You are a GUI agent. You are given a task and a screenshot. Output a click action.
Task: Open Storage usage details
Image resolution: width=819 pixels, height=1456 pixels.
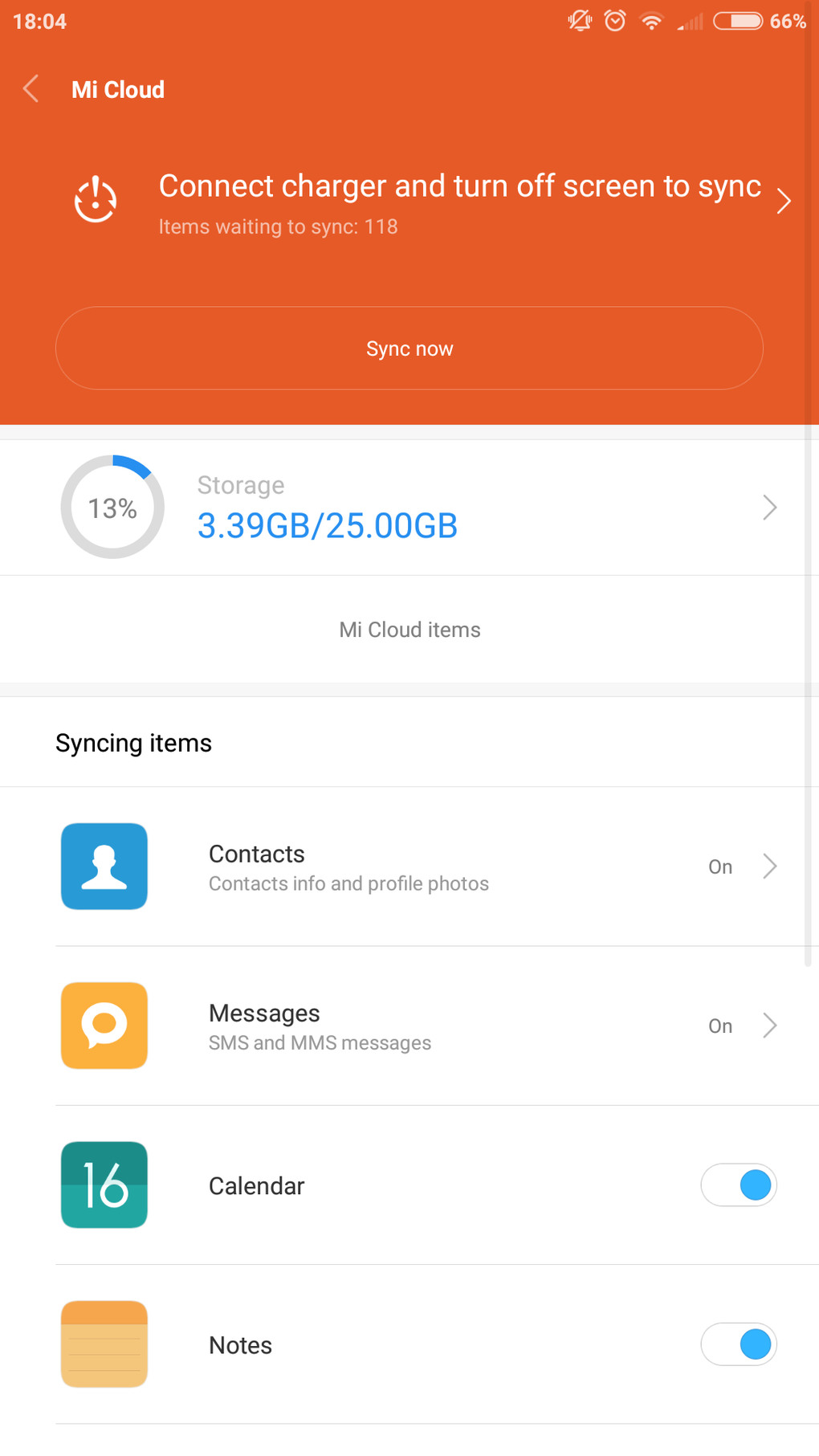[x=409, y=508]
